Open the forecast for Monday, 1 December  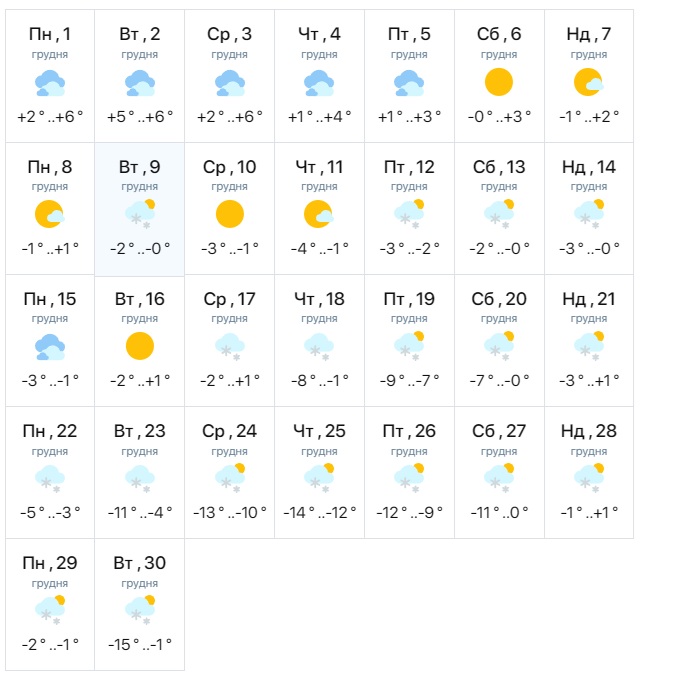50,76
